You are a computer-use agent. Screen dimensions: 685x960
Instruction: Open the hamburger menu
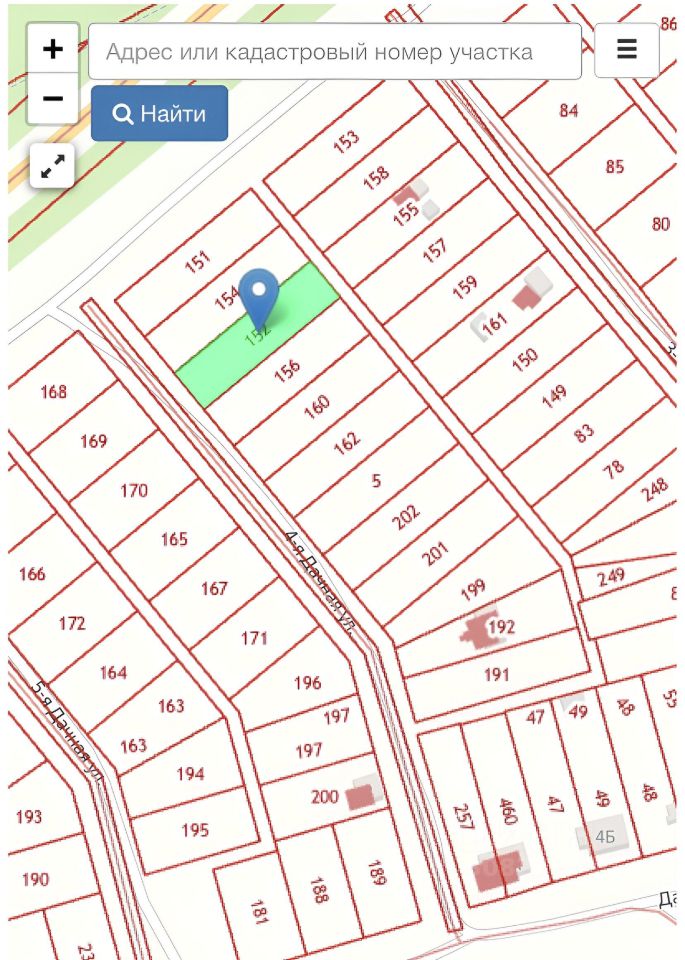tap(626, 50)
